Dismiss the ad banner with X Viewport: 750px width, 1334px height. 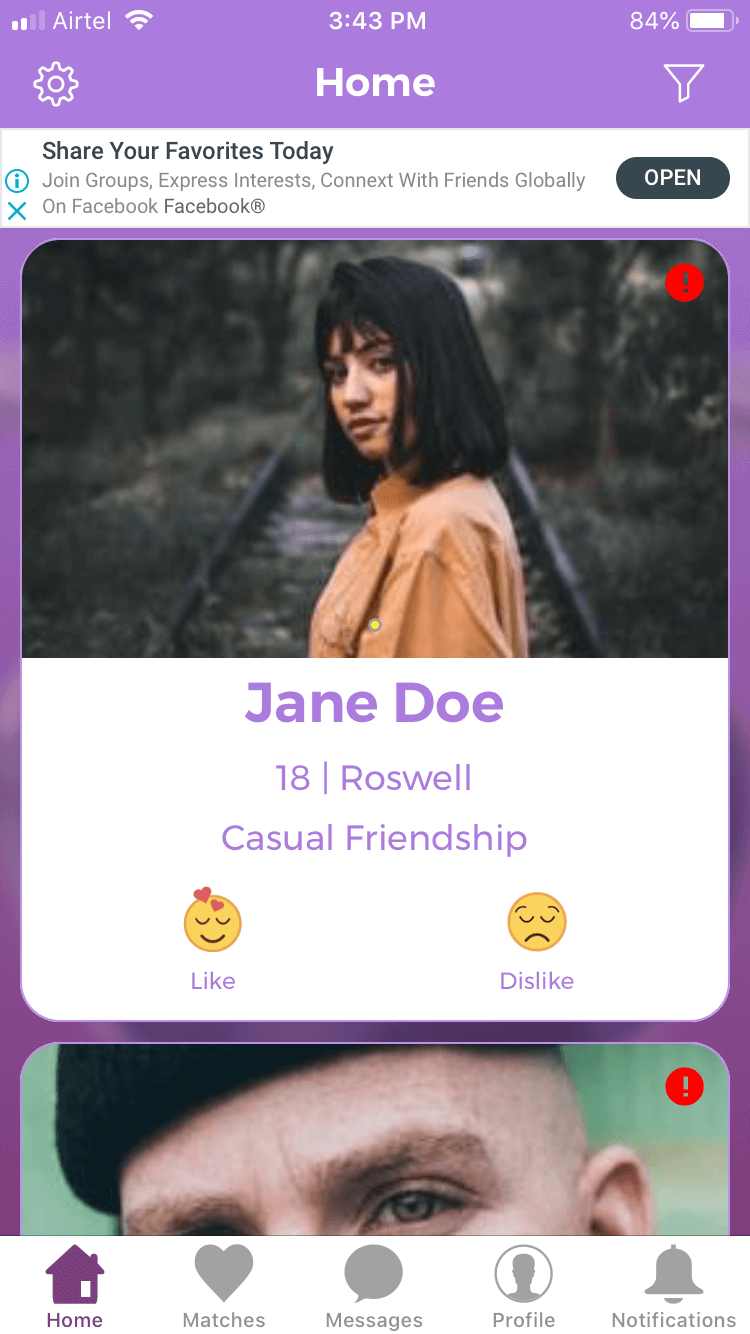(17, 211)
